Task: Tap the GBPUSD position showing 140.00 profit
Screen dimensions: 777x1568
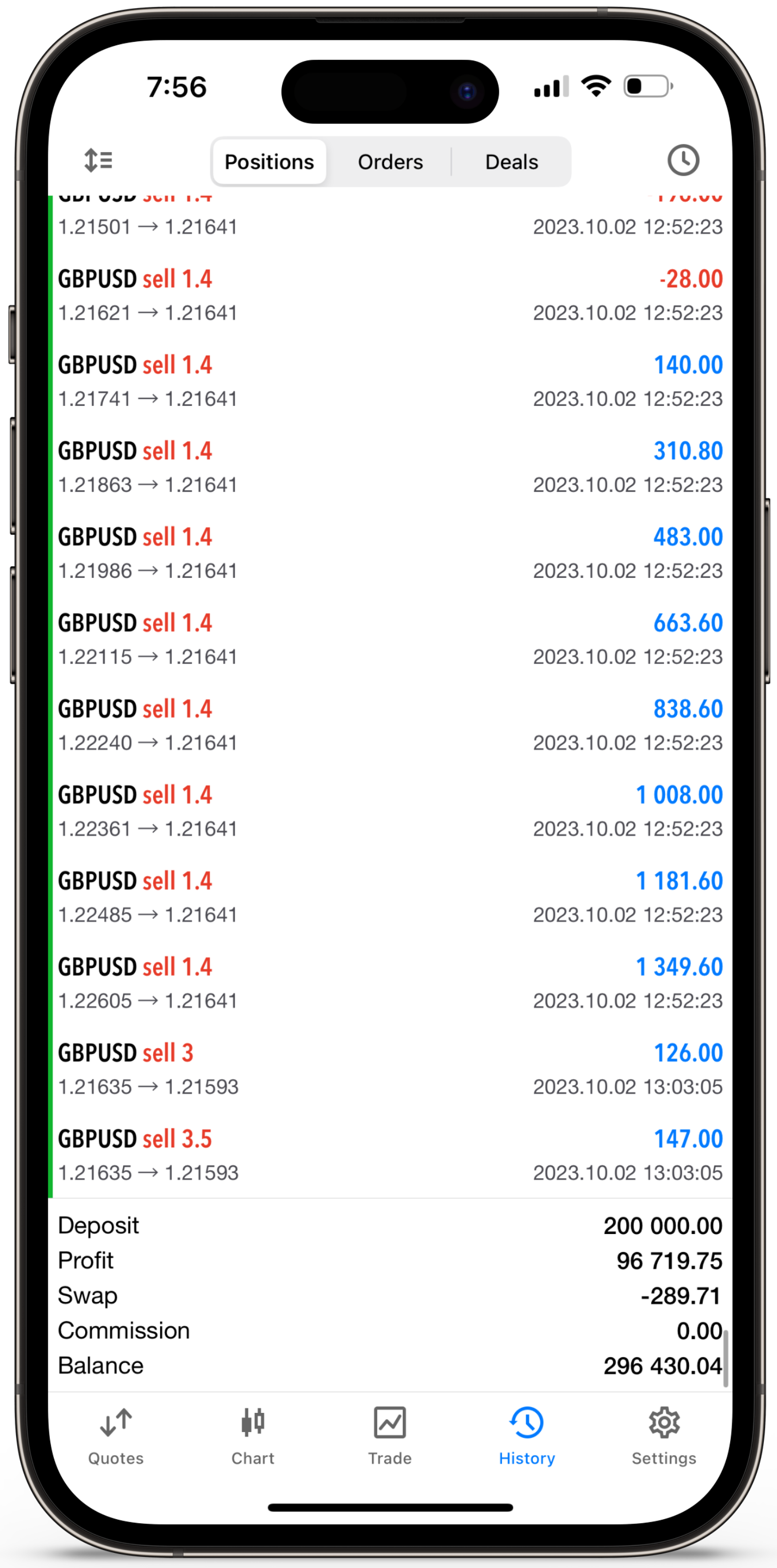Action: coord(389,380)
